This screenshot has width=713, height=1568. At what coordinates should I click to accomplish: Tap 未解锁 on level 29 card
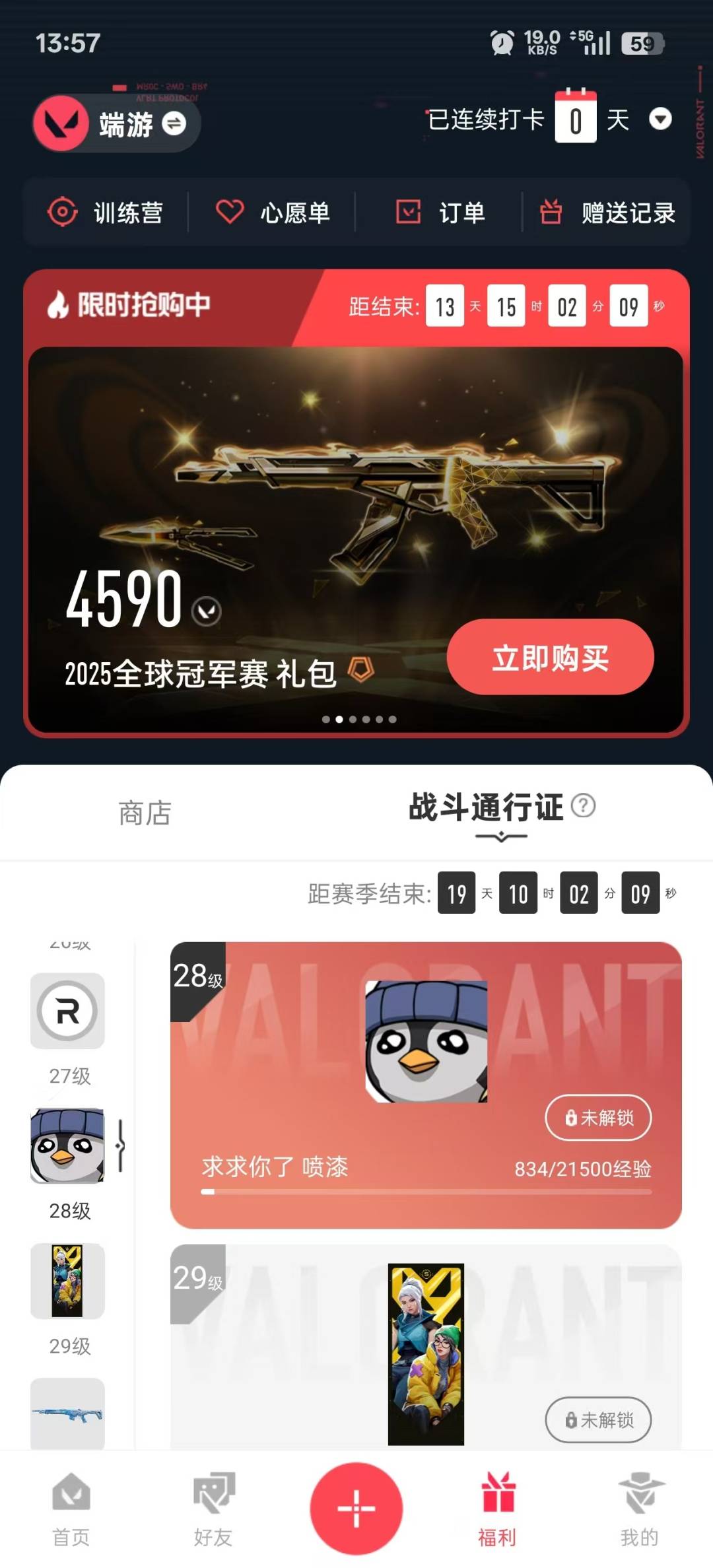(598, 1419)
